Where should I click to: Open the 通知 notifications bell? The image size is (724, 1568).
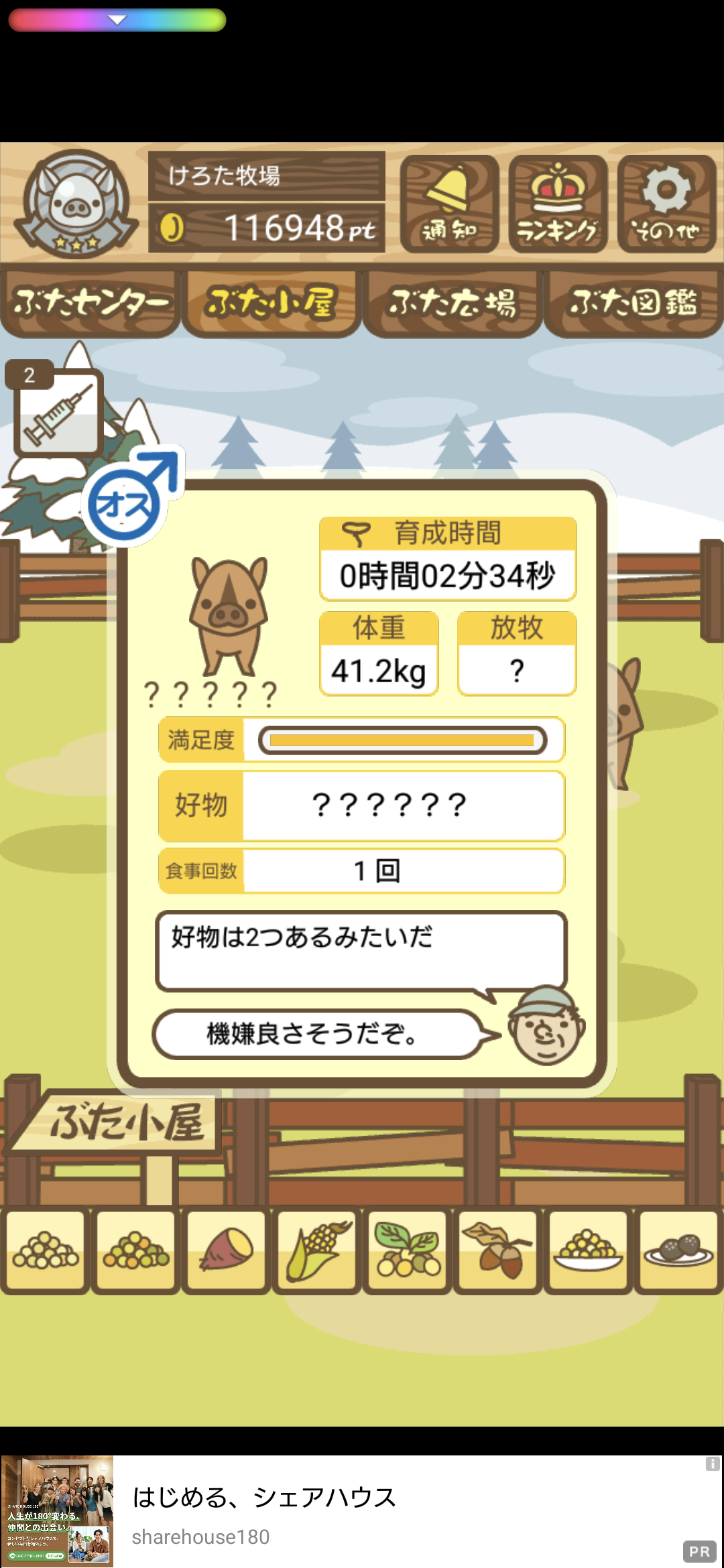449,204
